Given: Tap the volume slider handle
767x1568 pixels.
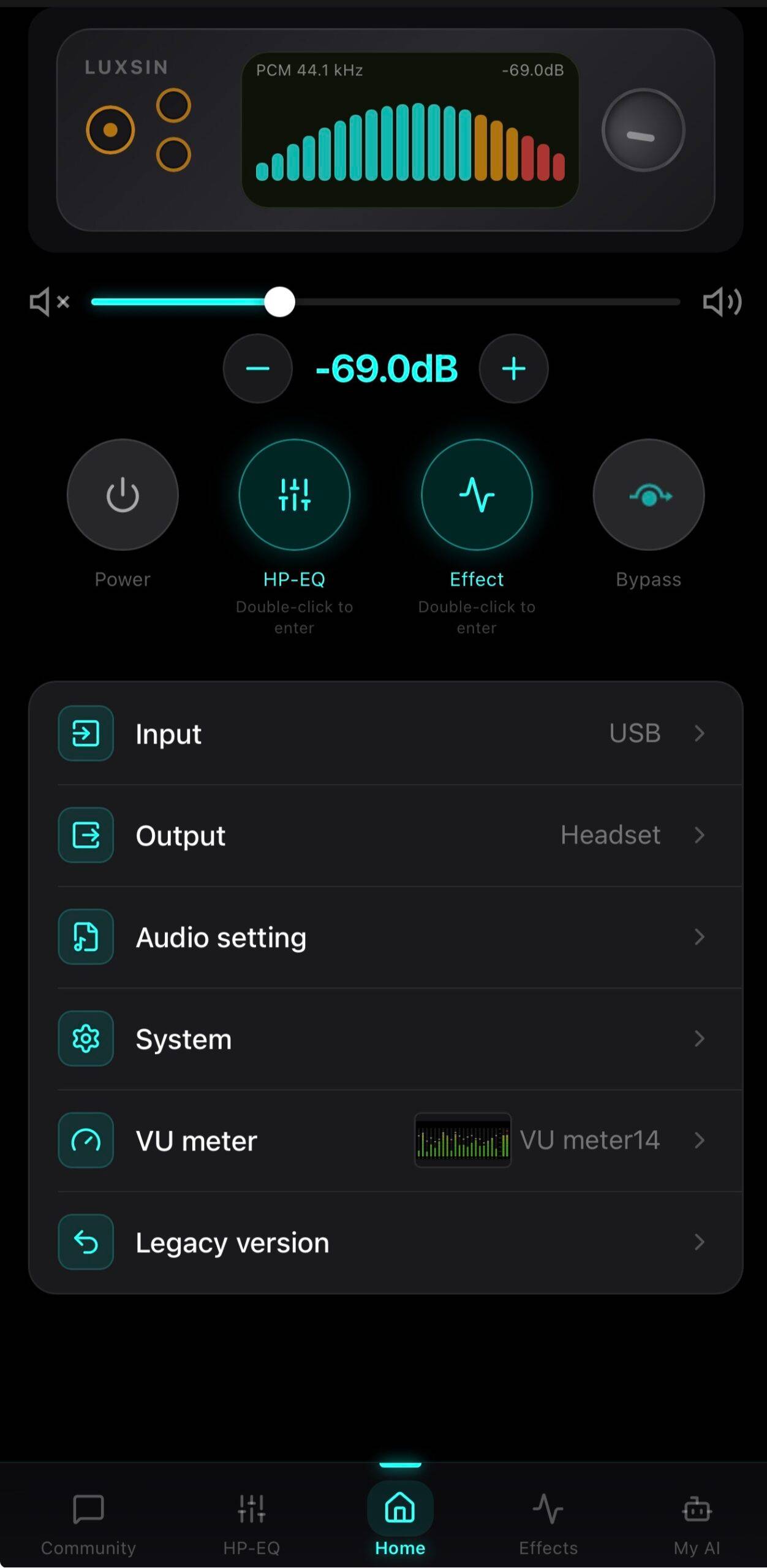Looking at the screenshot, I should [279, 302].
